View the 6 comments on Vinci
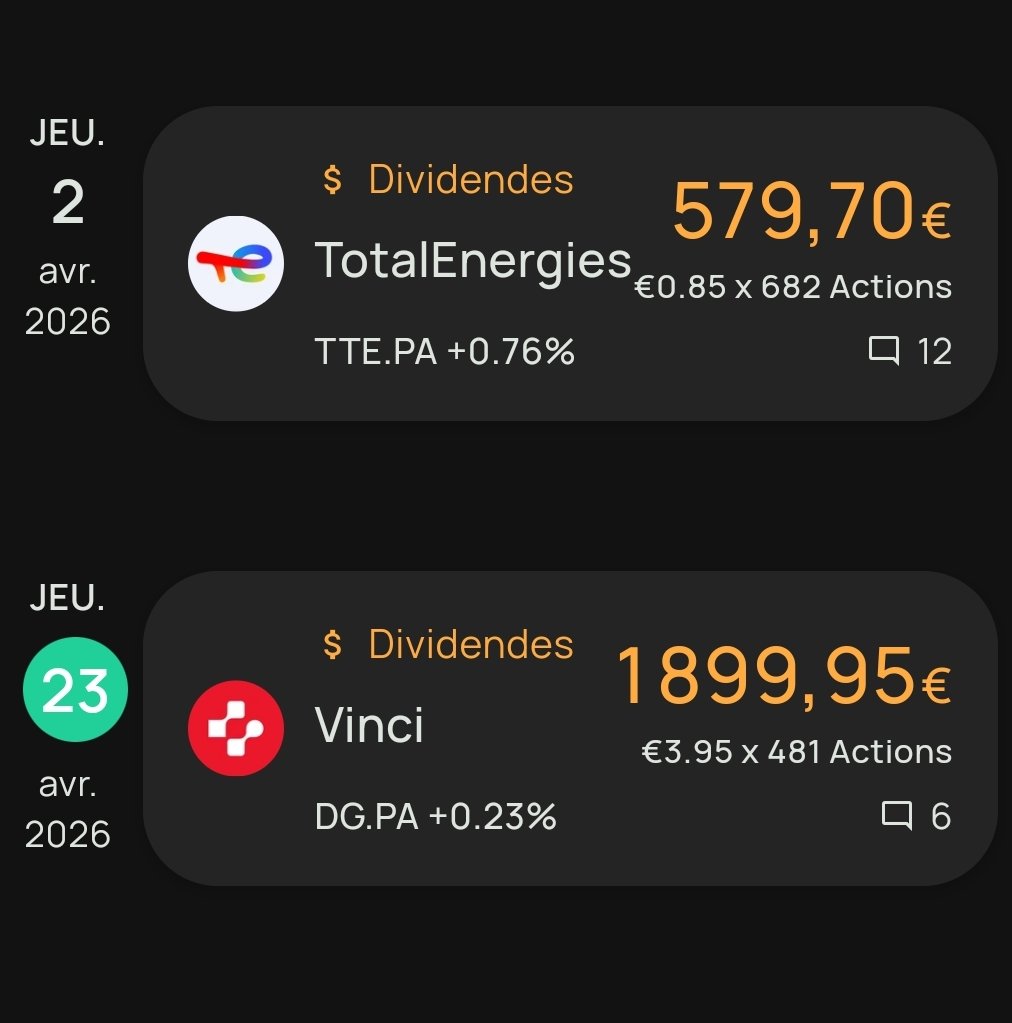 pyautogui.click(x=915, y=816)
